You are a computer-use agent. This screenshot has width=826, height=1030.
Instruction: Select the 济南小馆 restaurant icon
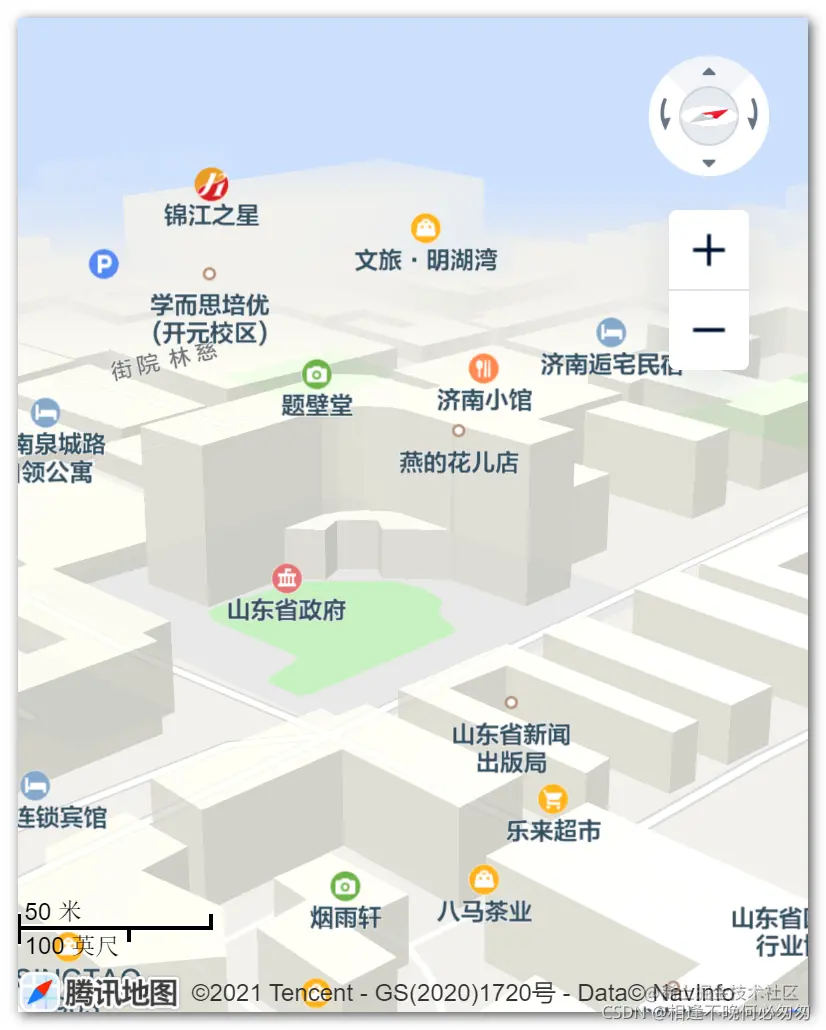(483, 369)
